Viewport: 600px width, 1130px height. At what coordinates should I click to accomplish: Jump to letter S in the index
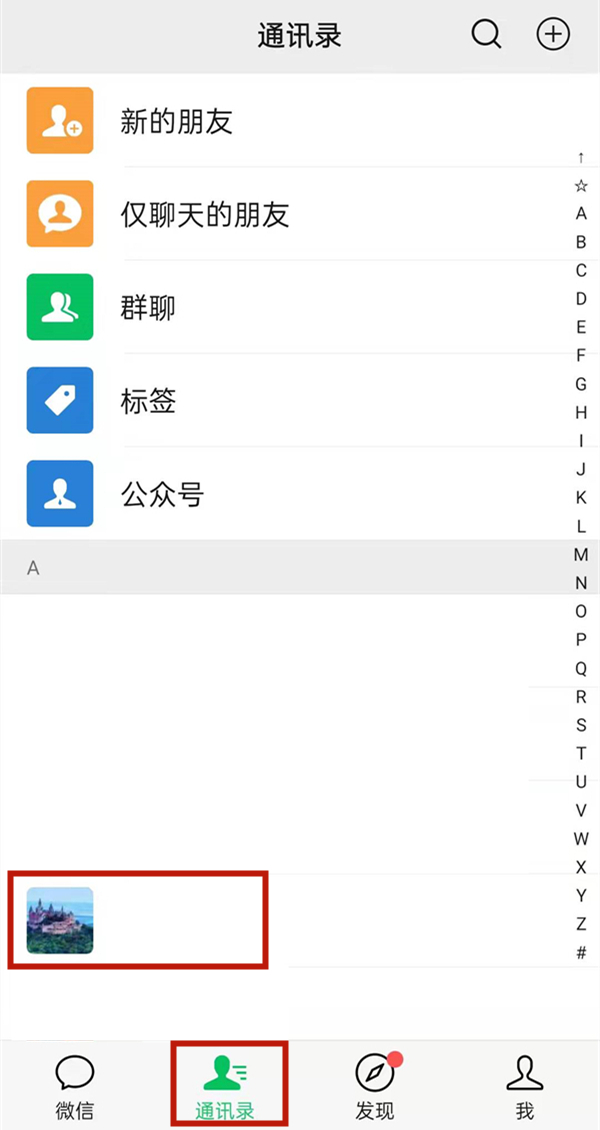tap(581, 725)
